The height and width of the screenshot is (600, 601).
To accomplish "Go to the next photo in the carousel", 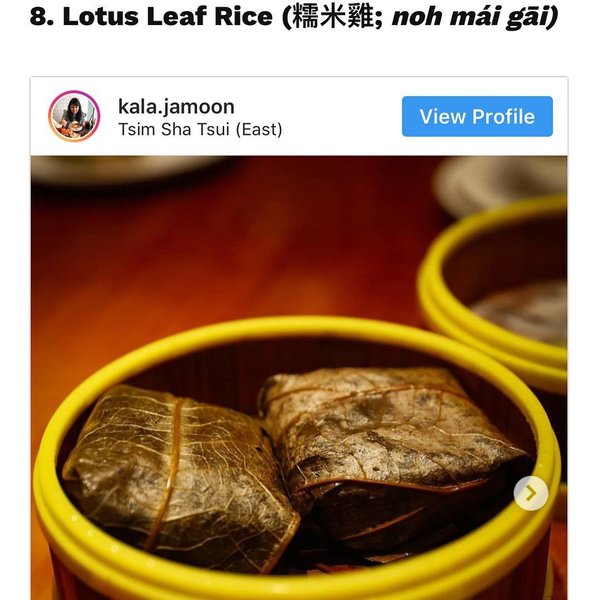I will 531,493.
